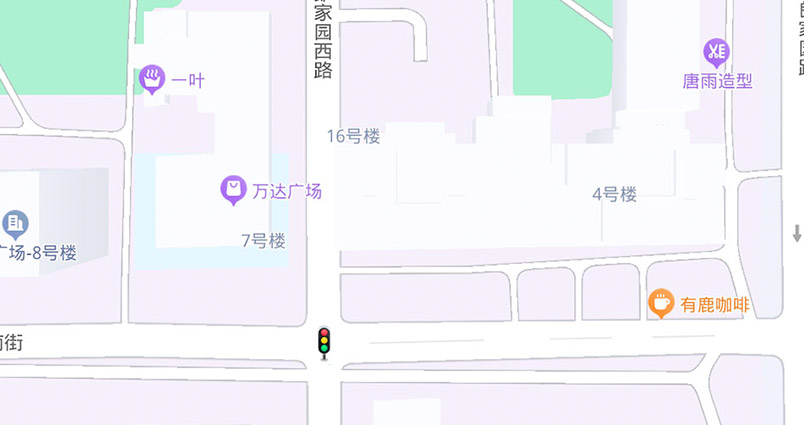Viewport: 804px width, 425px height.
Task: Select the 广场-8号楼 building marker
Action: 15,223
